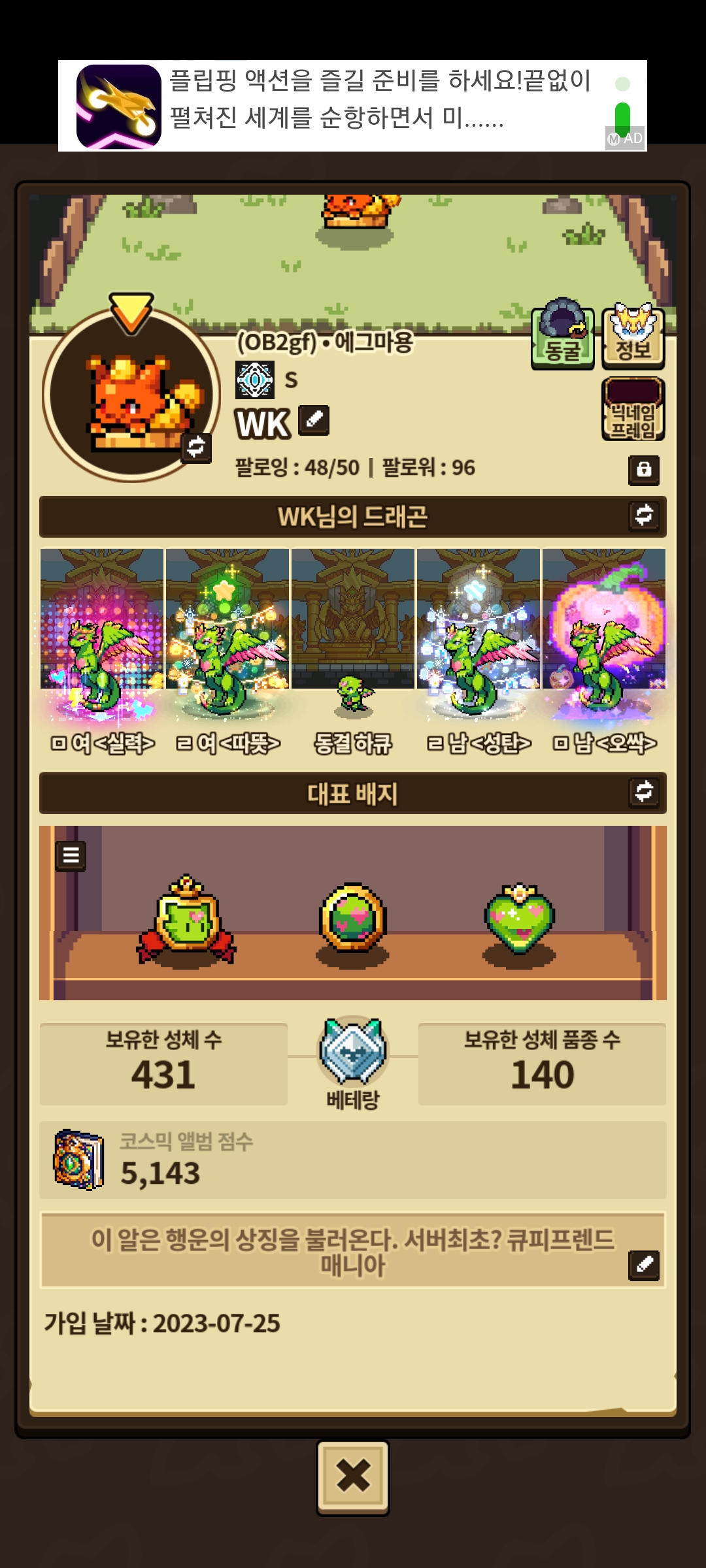Open the 코스믹 앨범 점수 album row

pos(353,1160)
